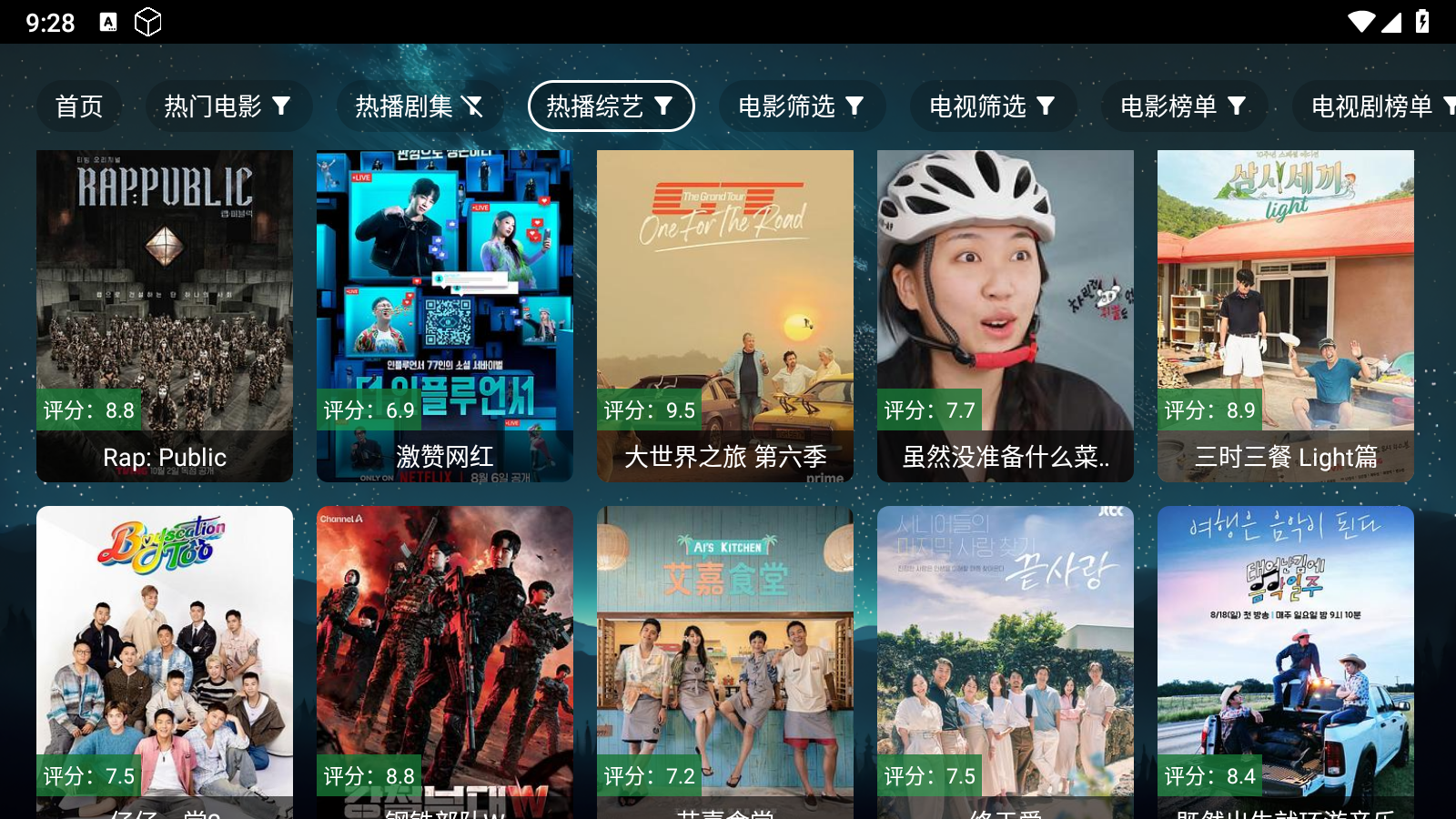Open 三时三餐 Light篇 card
Viewport: 1456px width, 819px height.
(1286, 316)
